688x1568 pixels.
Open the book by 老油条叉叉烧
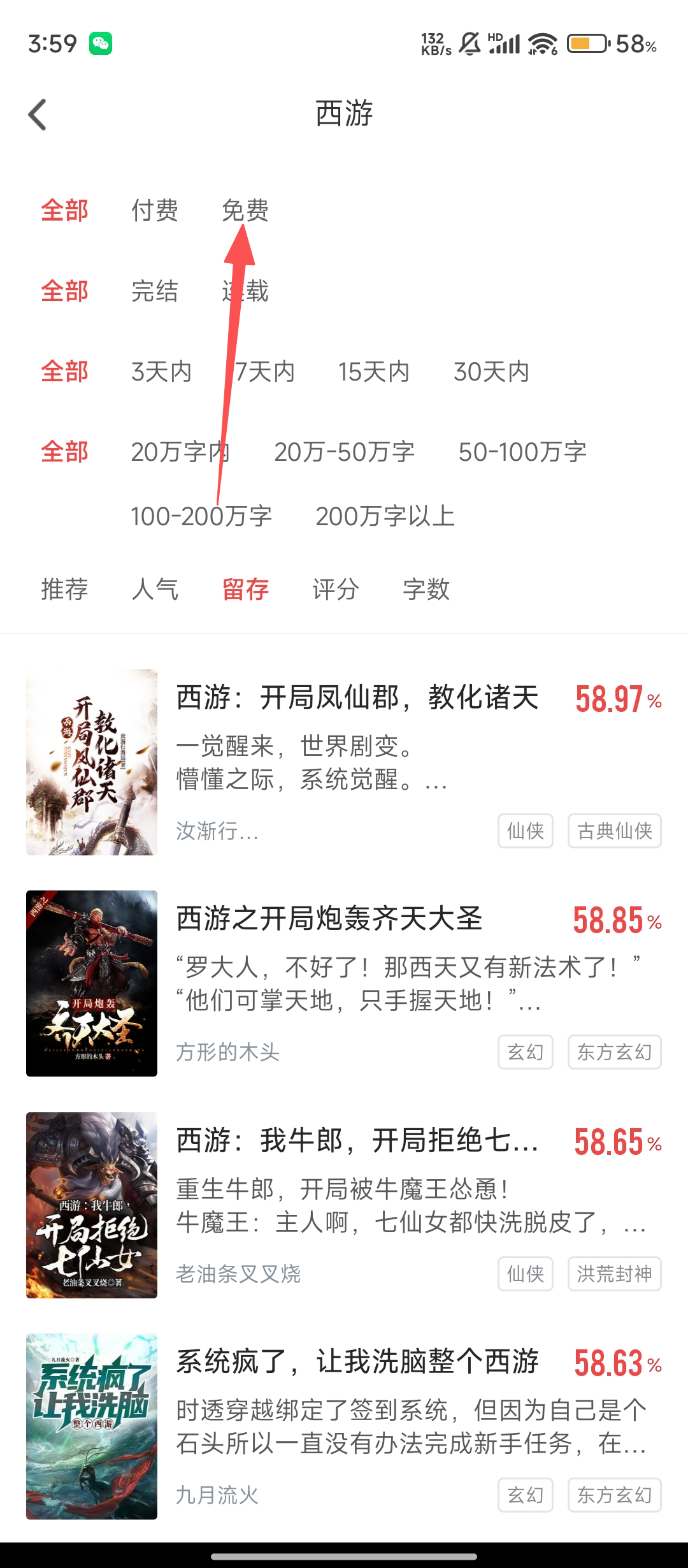tap(357, 1141)
